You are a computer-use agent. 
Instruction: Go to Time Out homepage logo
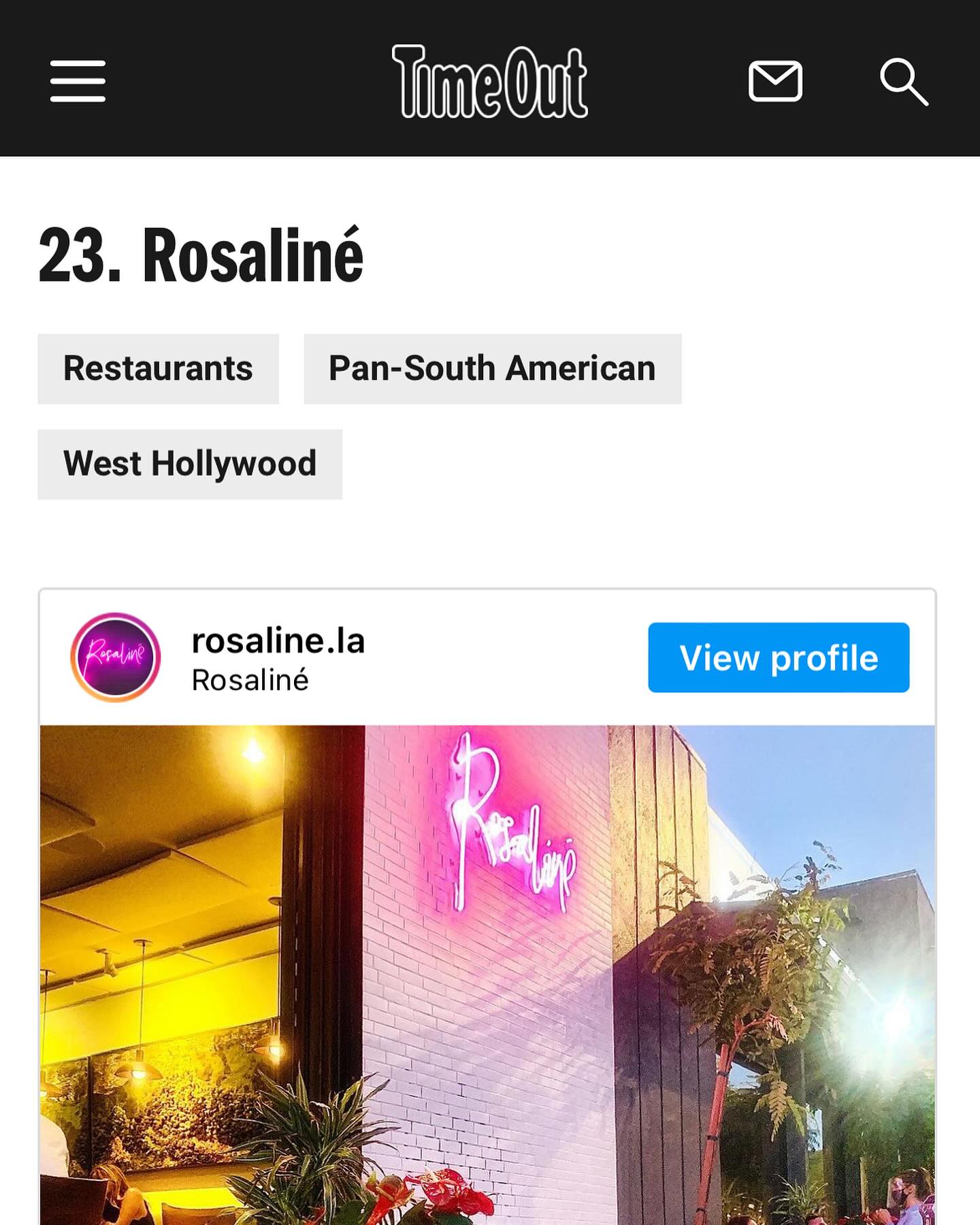point(489,82)
